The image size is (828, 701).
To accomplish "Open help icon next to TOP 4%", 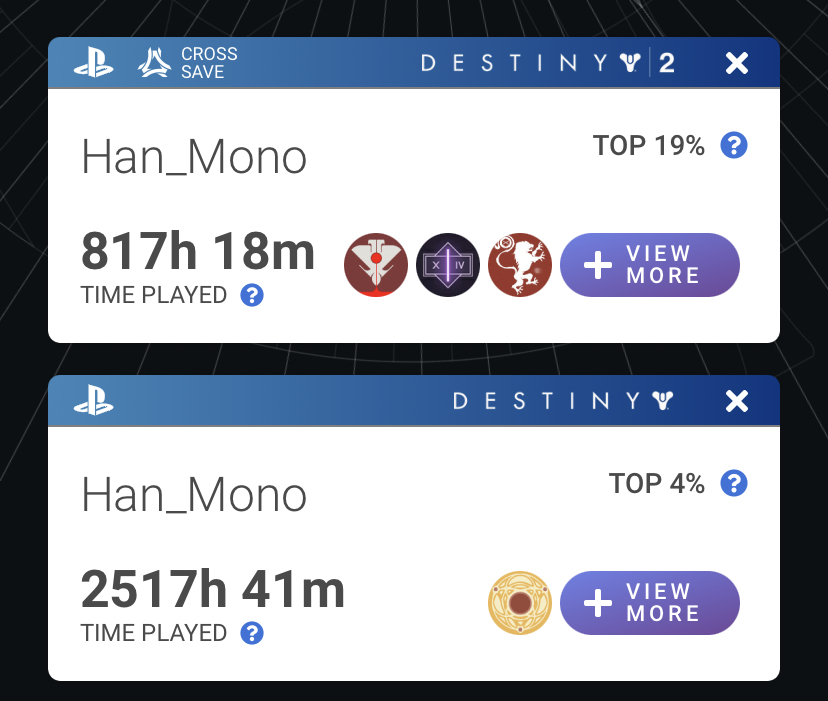I will coord(734,484).
